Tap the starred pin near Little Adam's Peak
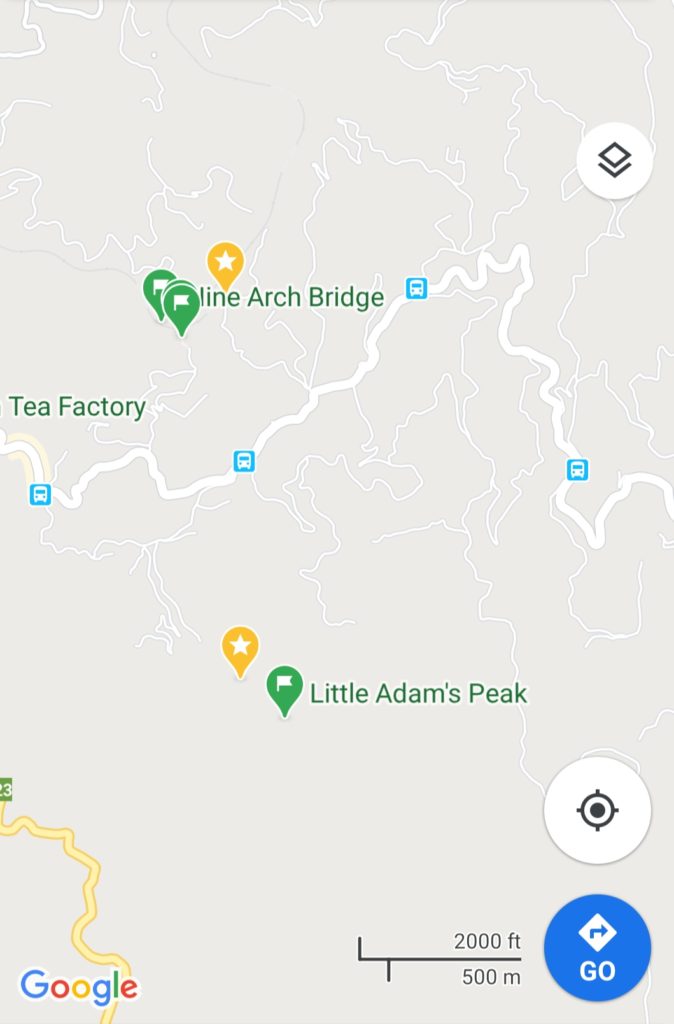The width and height of the screenshot is (674, 1024). click(240, 648)
